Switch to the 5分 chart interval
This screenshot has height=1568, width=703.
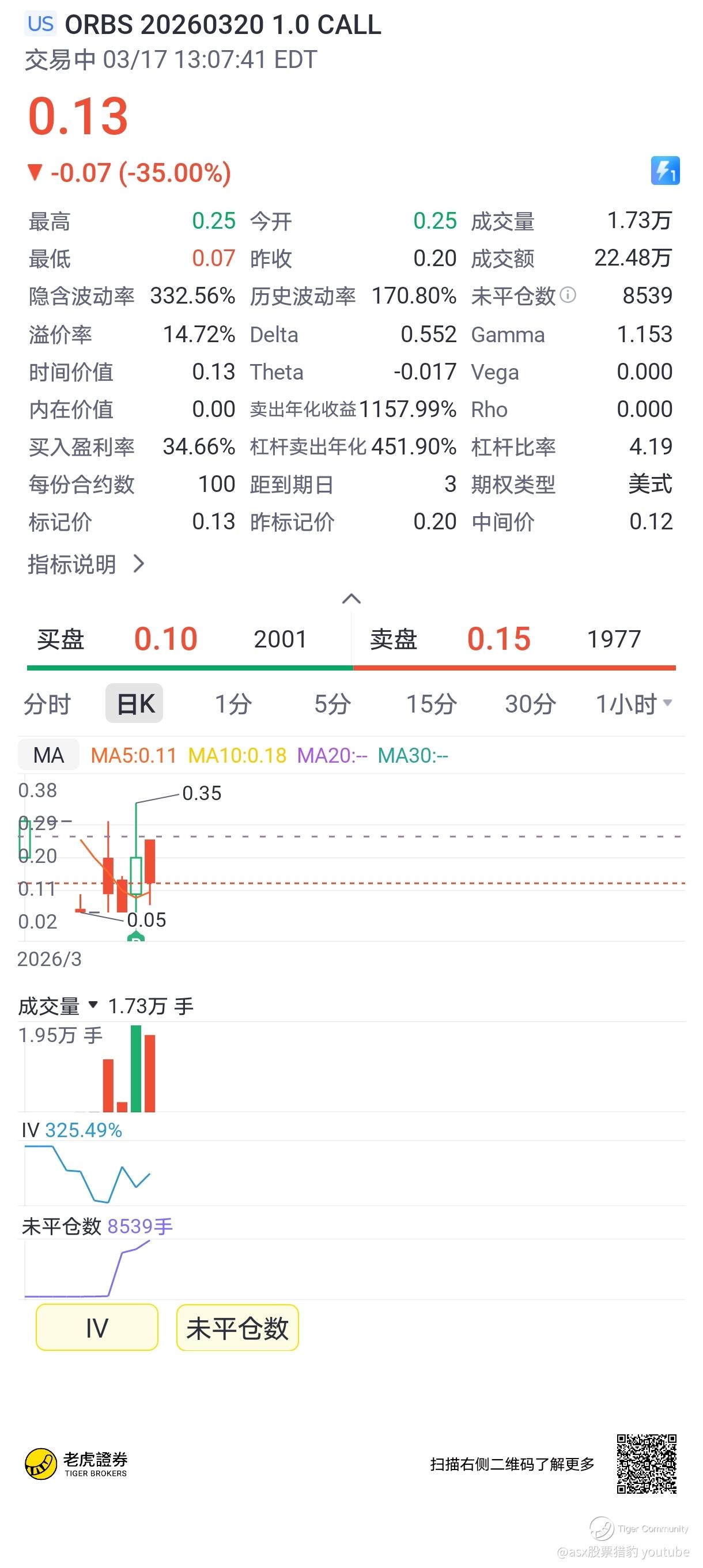[x=332, y=704]
